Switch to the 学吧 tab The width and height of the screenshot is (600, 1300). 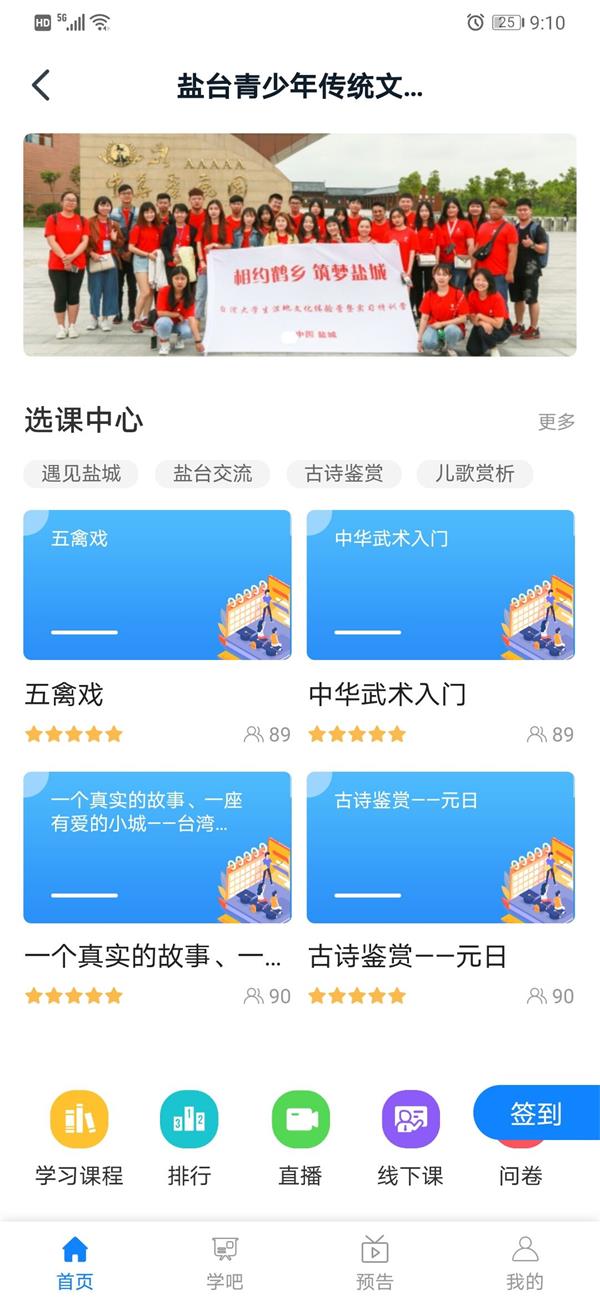(225, 1262)
